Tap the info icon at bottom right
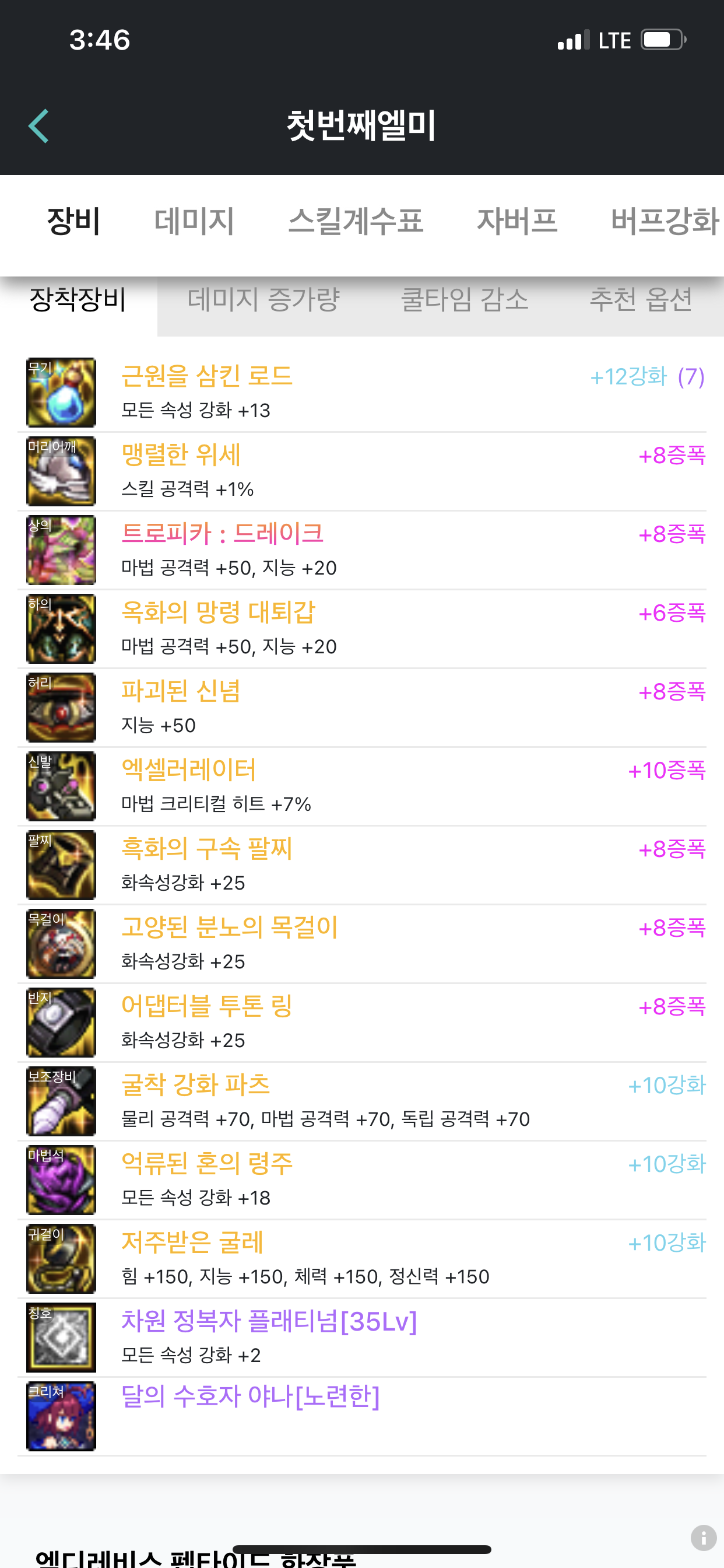The width and height of the screenshot is (724, 1568). click(704, 1538)
